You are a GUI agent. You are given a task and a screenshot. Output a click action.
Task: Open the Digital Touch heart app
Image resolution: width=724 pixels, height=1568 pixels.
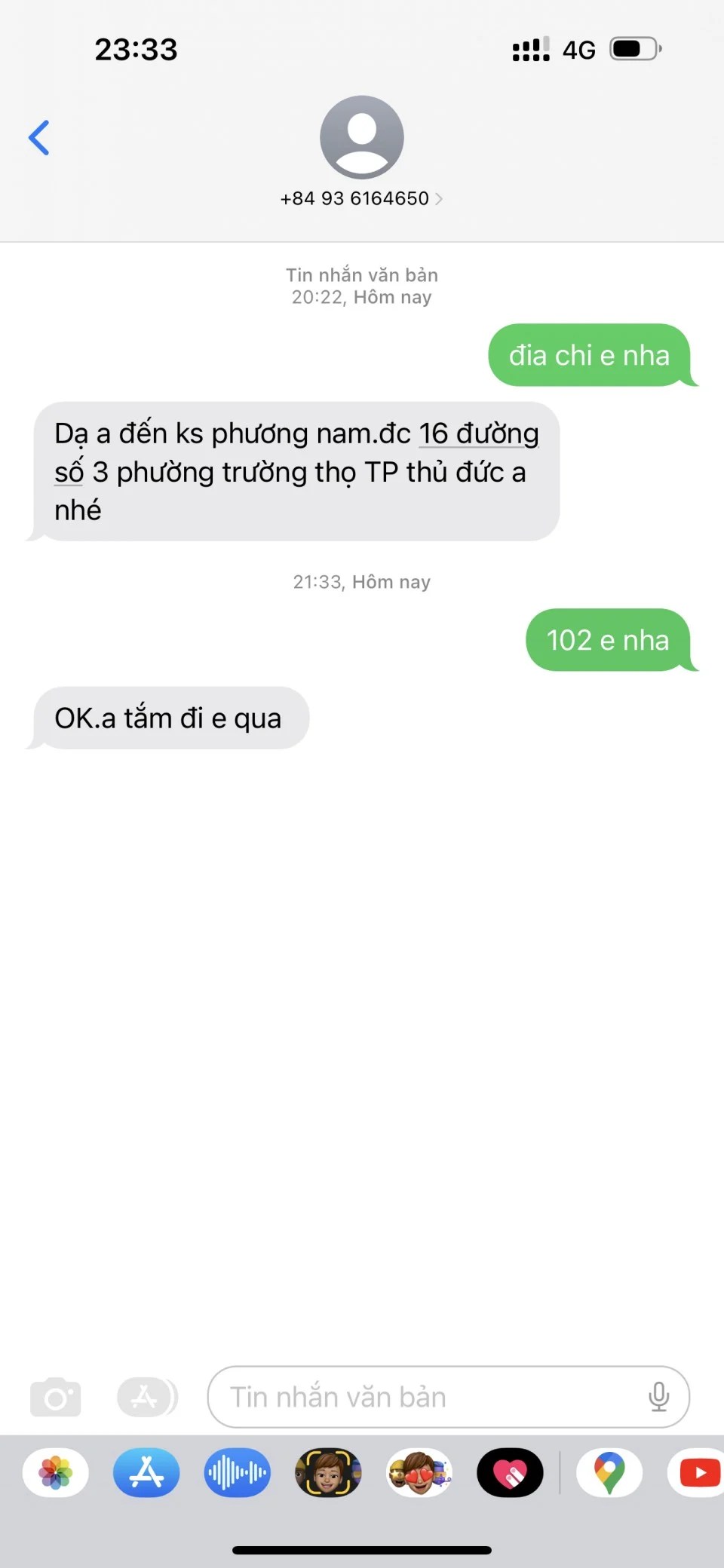pos(510,1472)
